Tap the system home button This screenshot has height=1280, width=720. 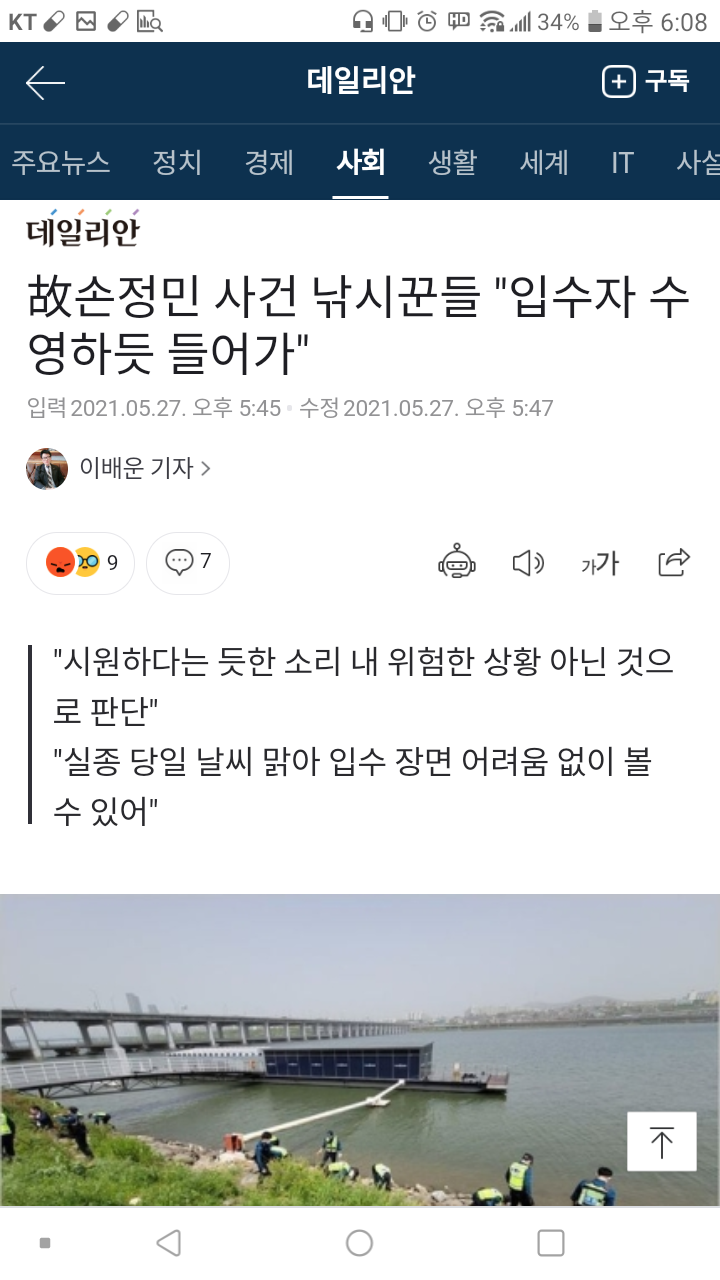(x=359, y=1243)
